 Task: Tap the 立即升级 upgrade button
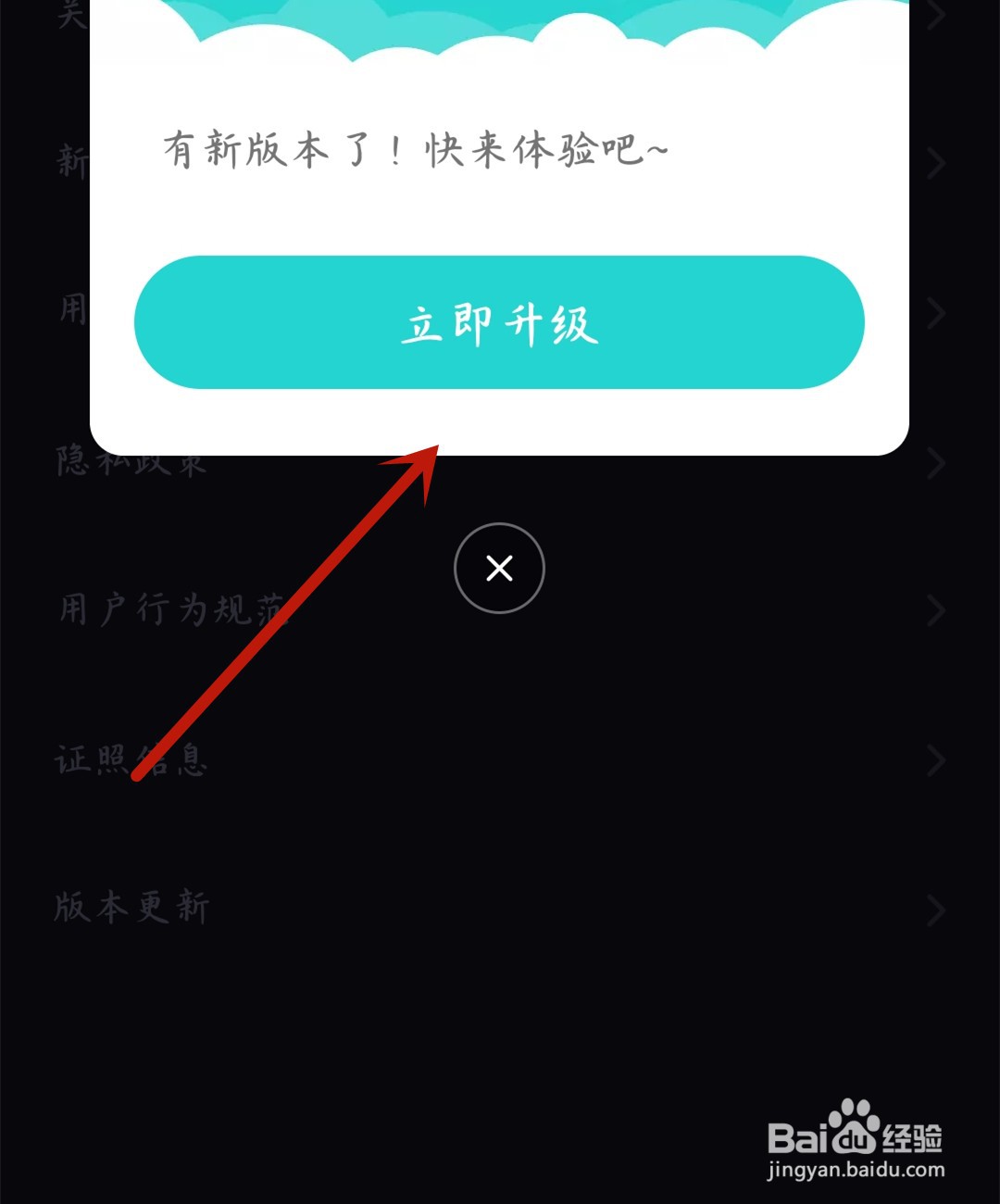pos(500,322)
